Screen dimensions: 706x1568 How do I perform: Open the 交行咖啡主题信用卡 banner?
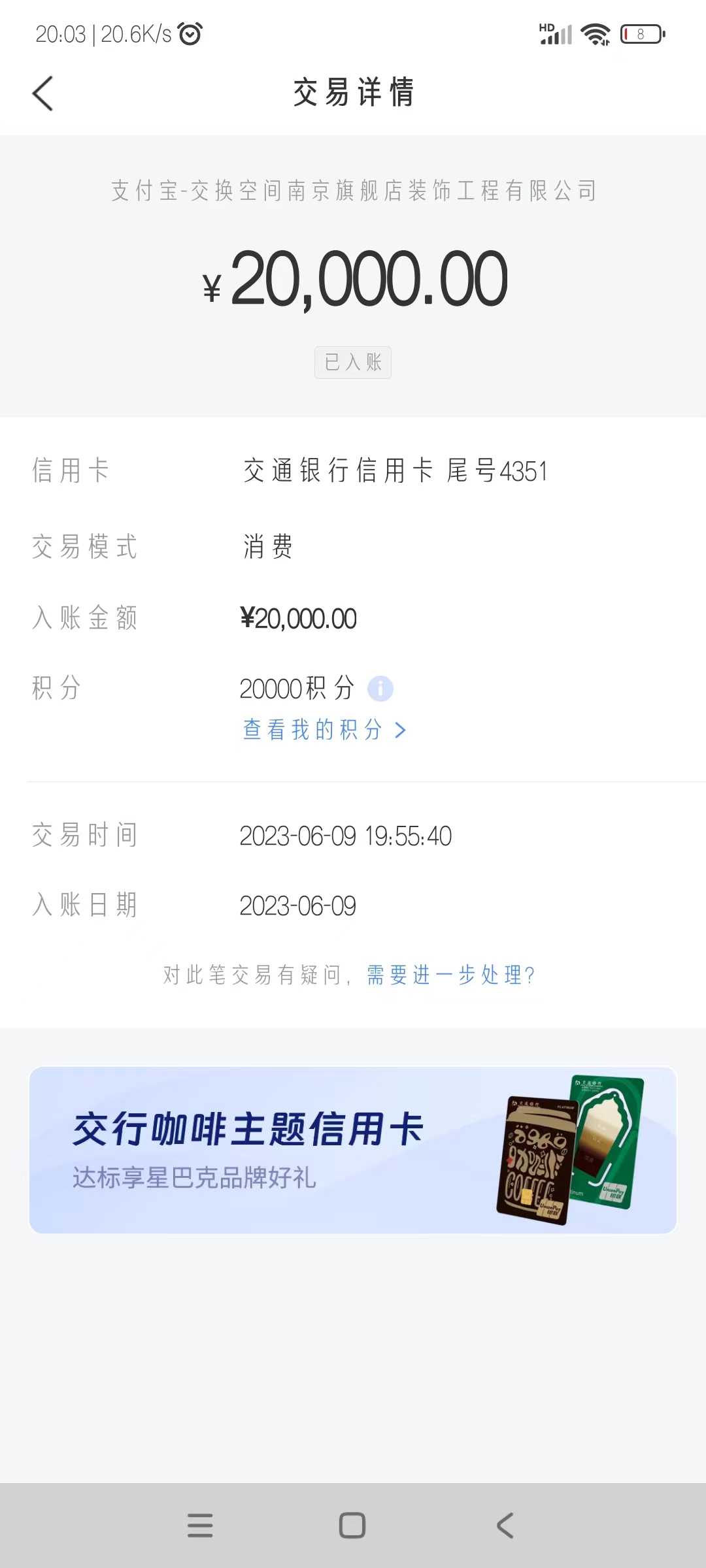[x=353, y=1151]
